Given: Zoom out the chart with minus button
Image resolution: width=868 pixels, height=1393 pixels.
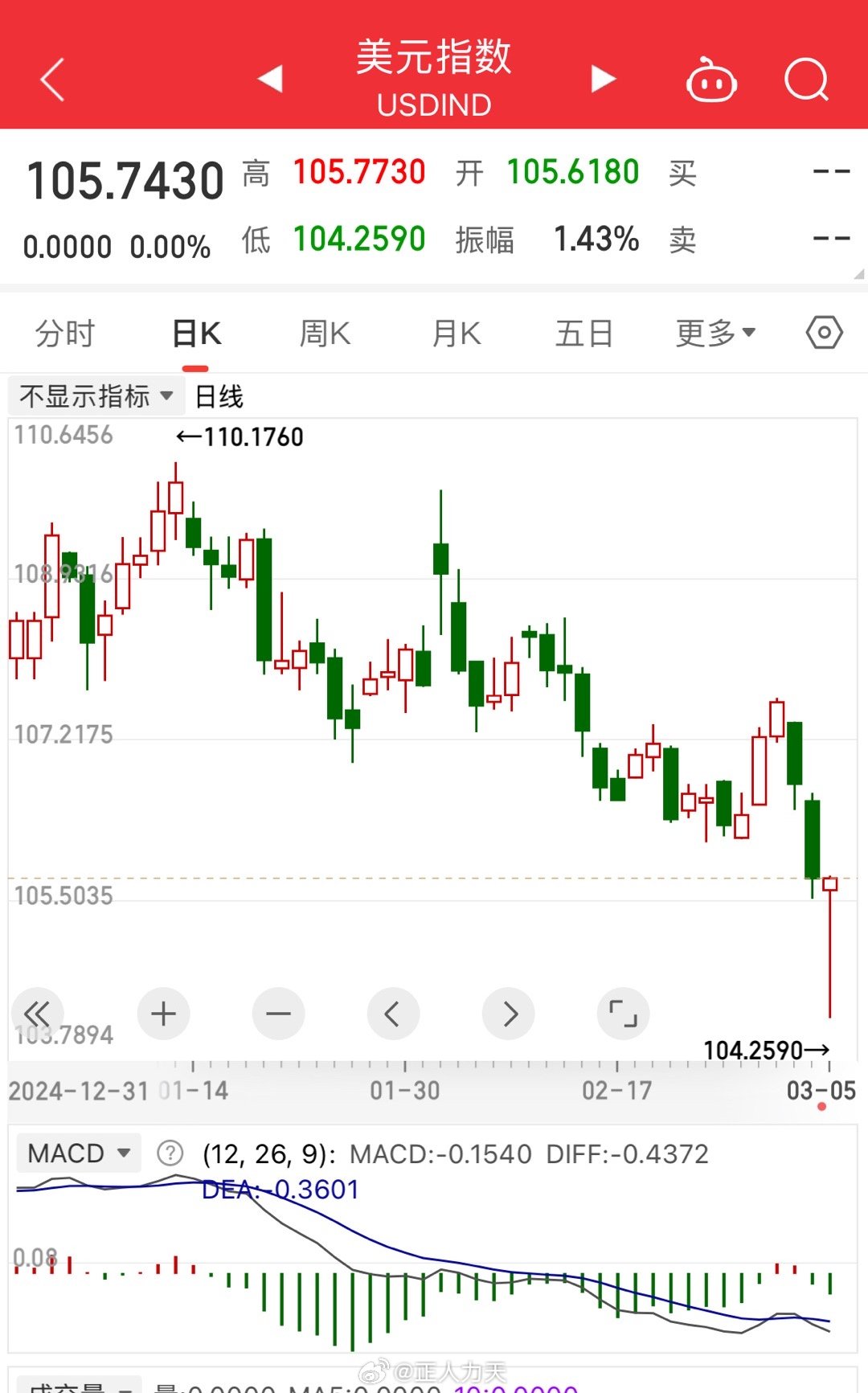Looking at the screenshot, I should (x=278, y=1014).
